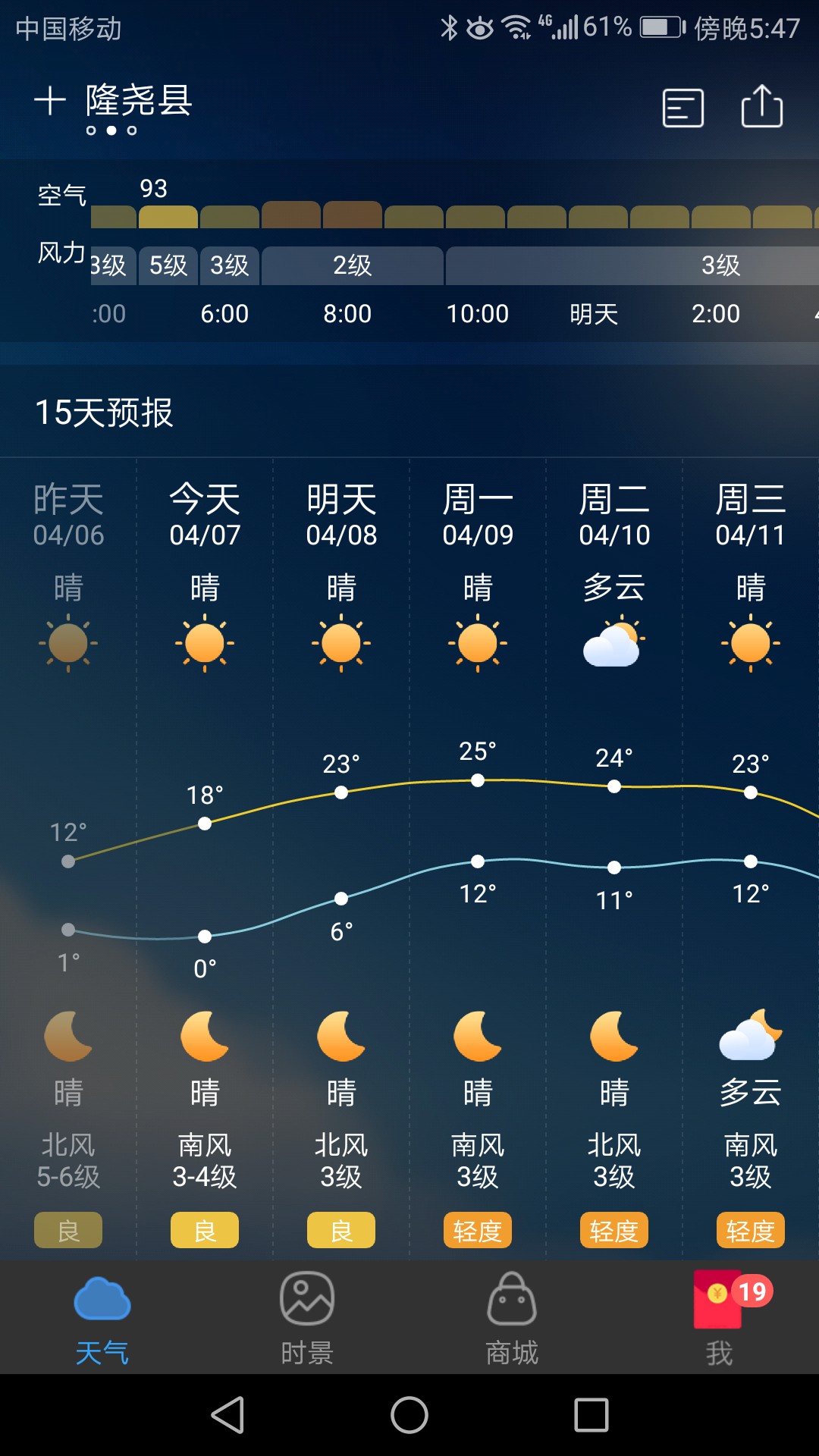Select the 天气 tab
819x1456 pixels.
click(102, 1318)
